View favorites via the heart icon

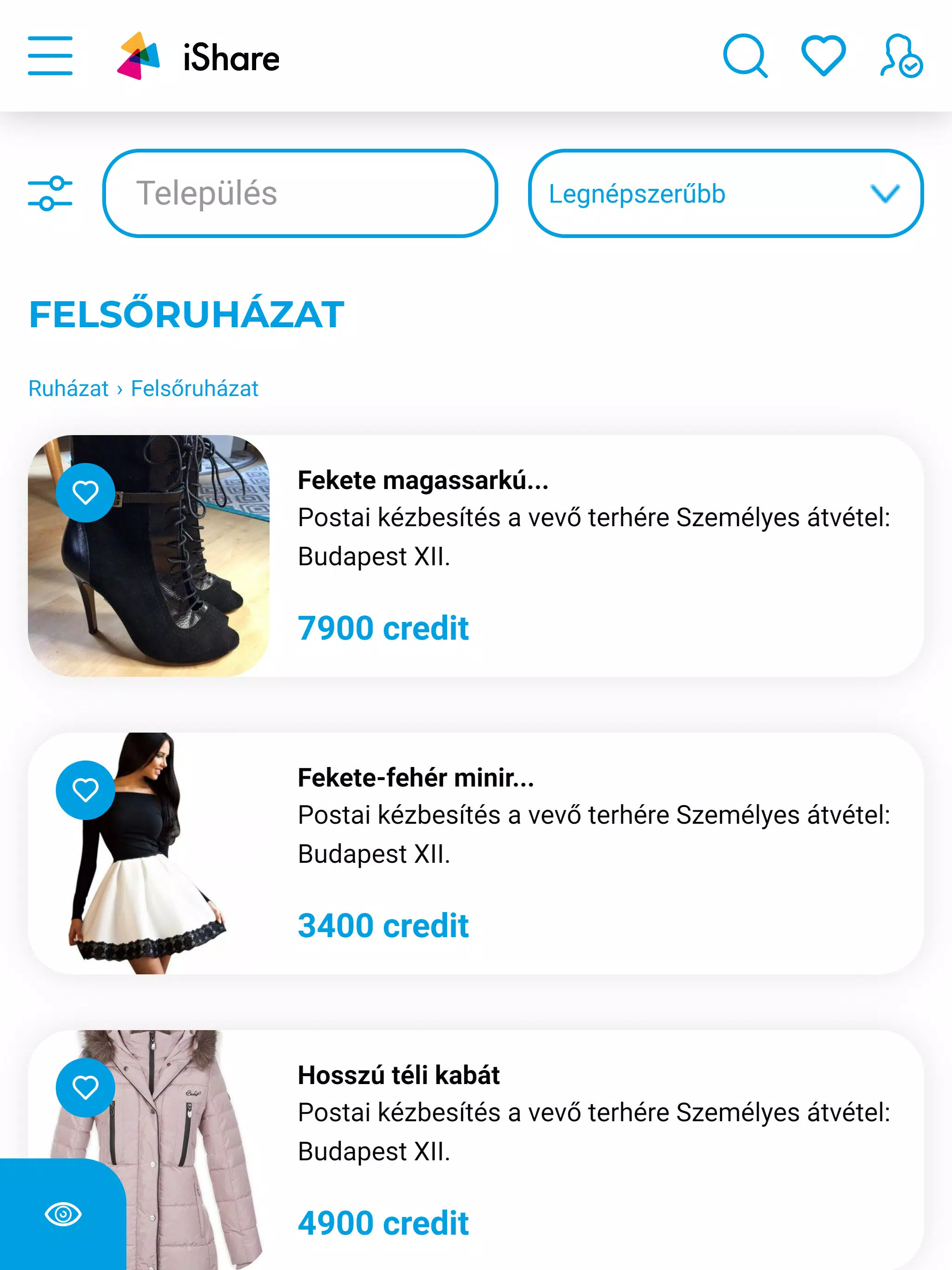(x=823, y=56)
